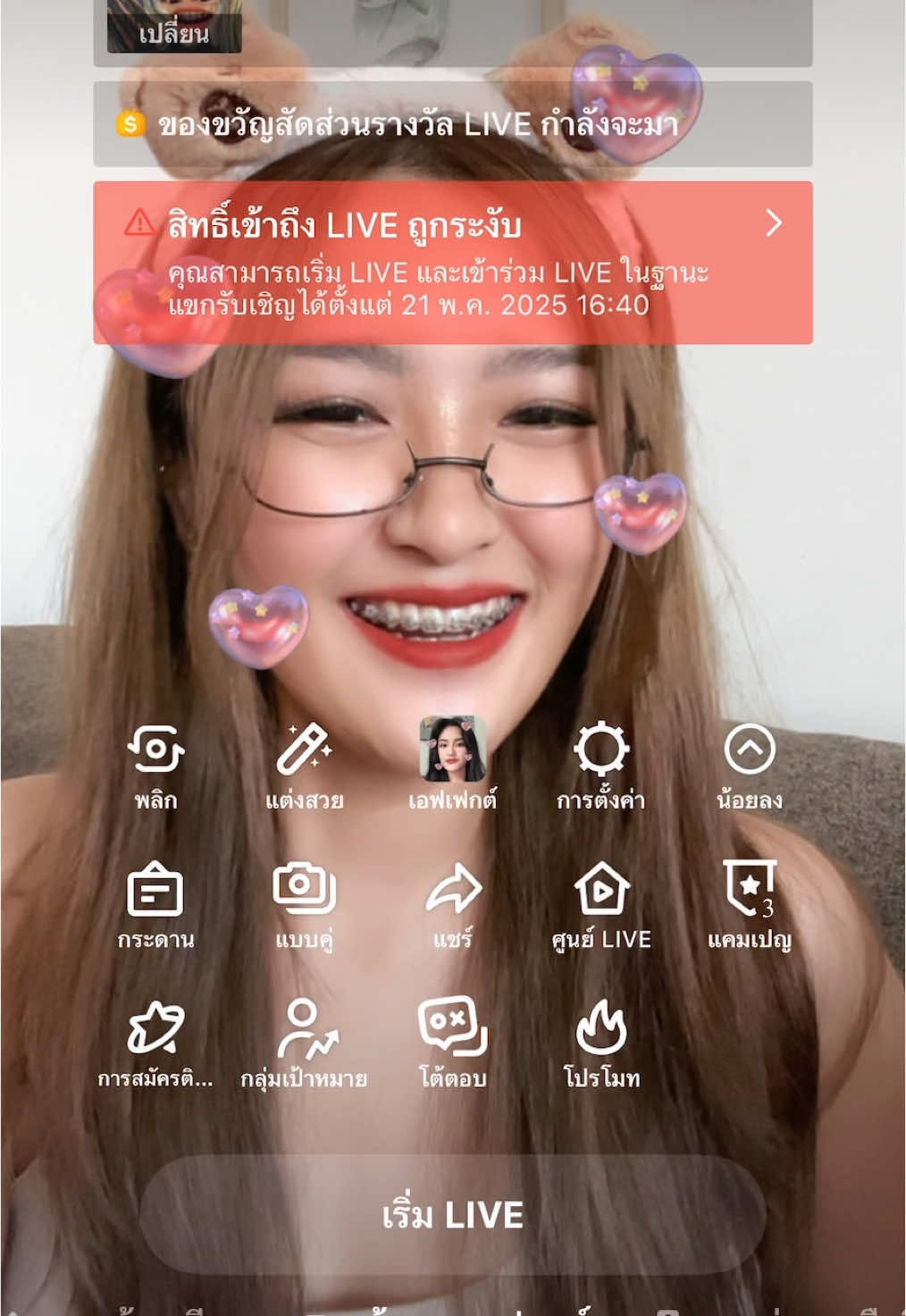Open the กระดาน board tool
Image resolution: width=906 pixels, height=1316 pixels.
(x=155, y=904)
